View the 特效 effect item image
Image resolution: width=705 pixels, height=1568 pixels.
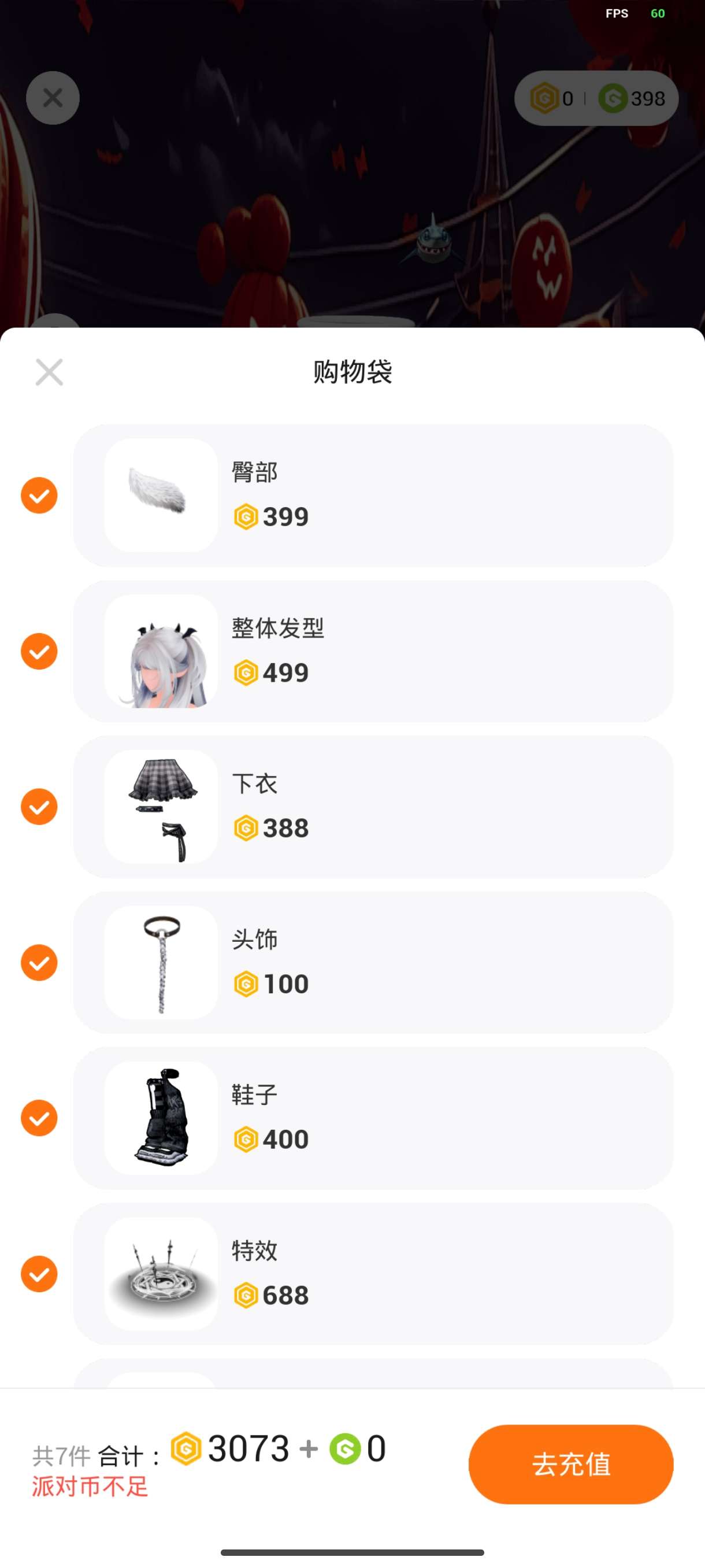pos(161,1274)
